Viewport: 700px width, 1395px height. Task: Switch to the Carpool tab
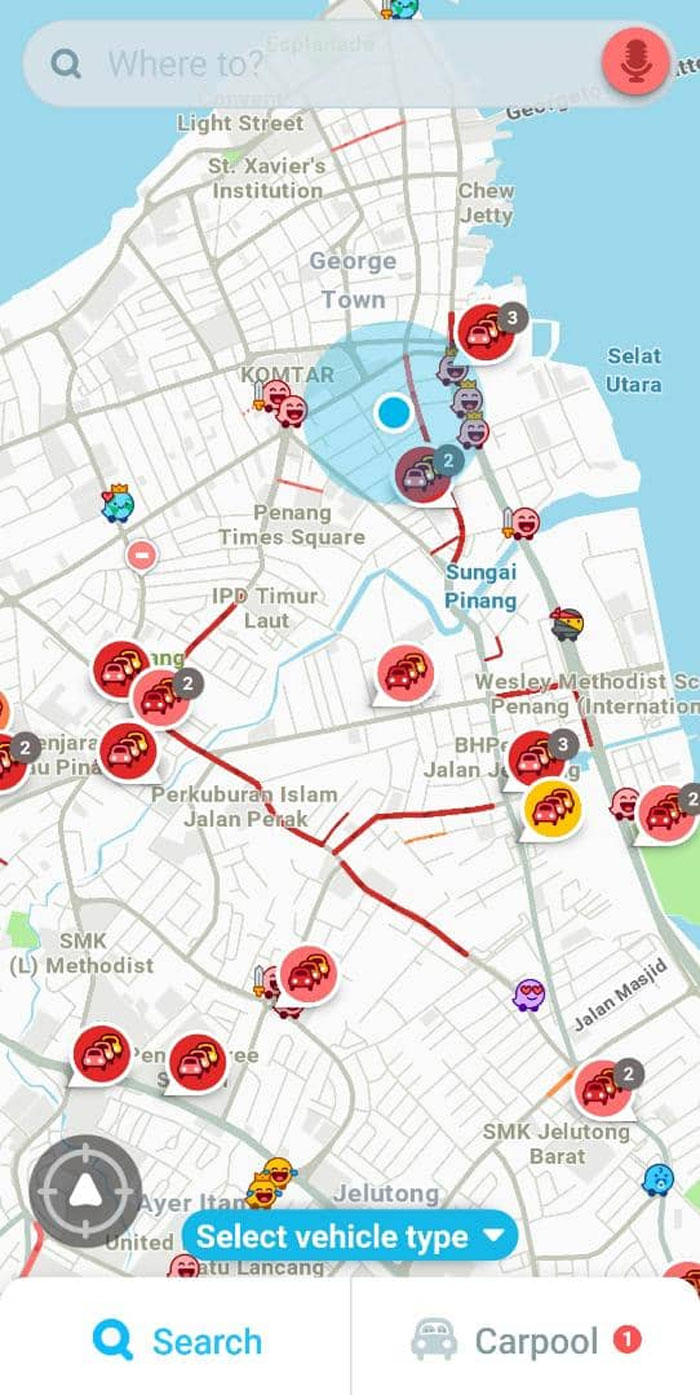[526, 1341]
